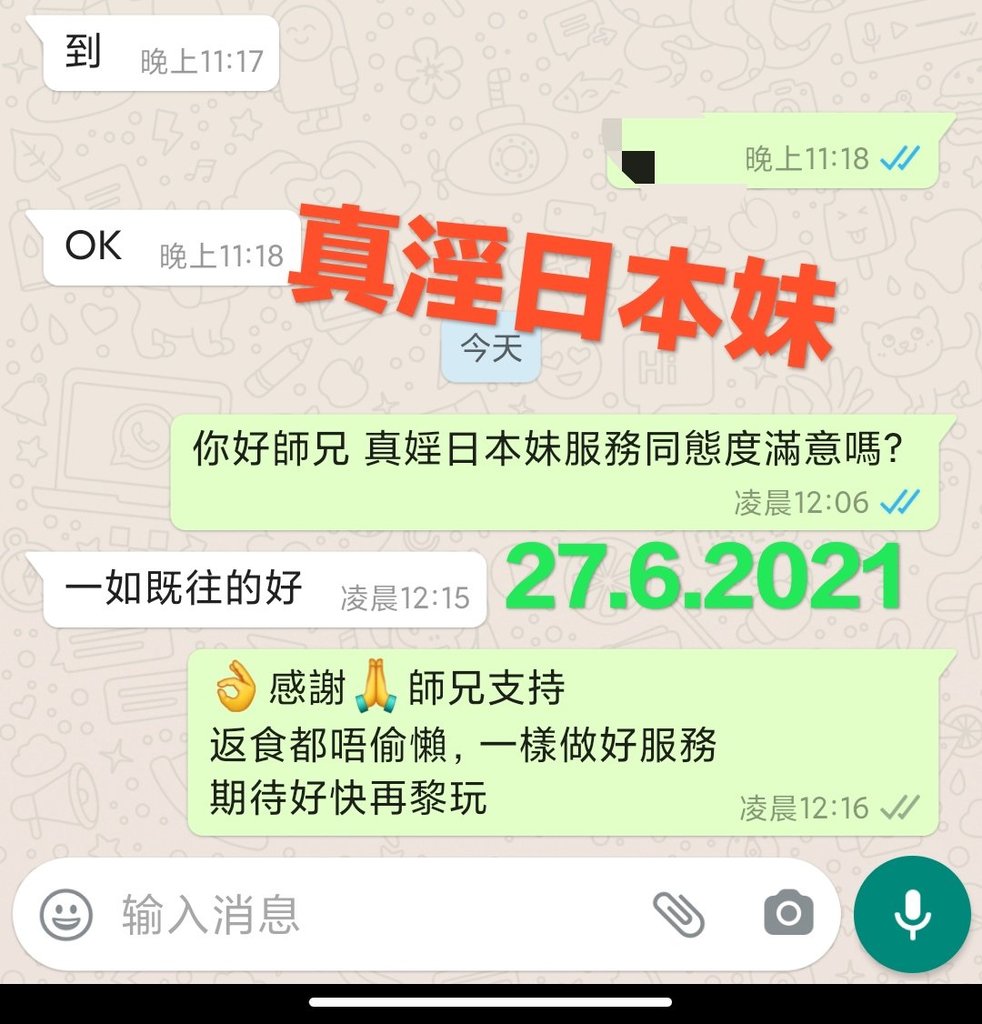Attach a file with the paperclip
The width and height of the screenshot is (982, 1024).
[x=679, y=913]
